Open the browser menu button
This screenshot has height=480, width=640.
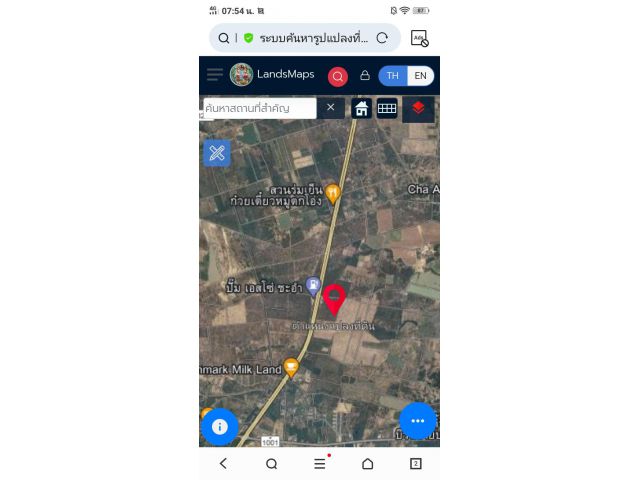tap(319, 464)
